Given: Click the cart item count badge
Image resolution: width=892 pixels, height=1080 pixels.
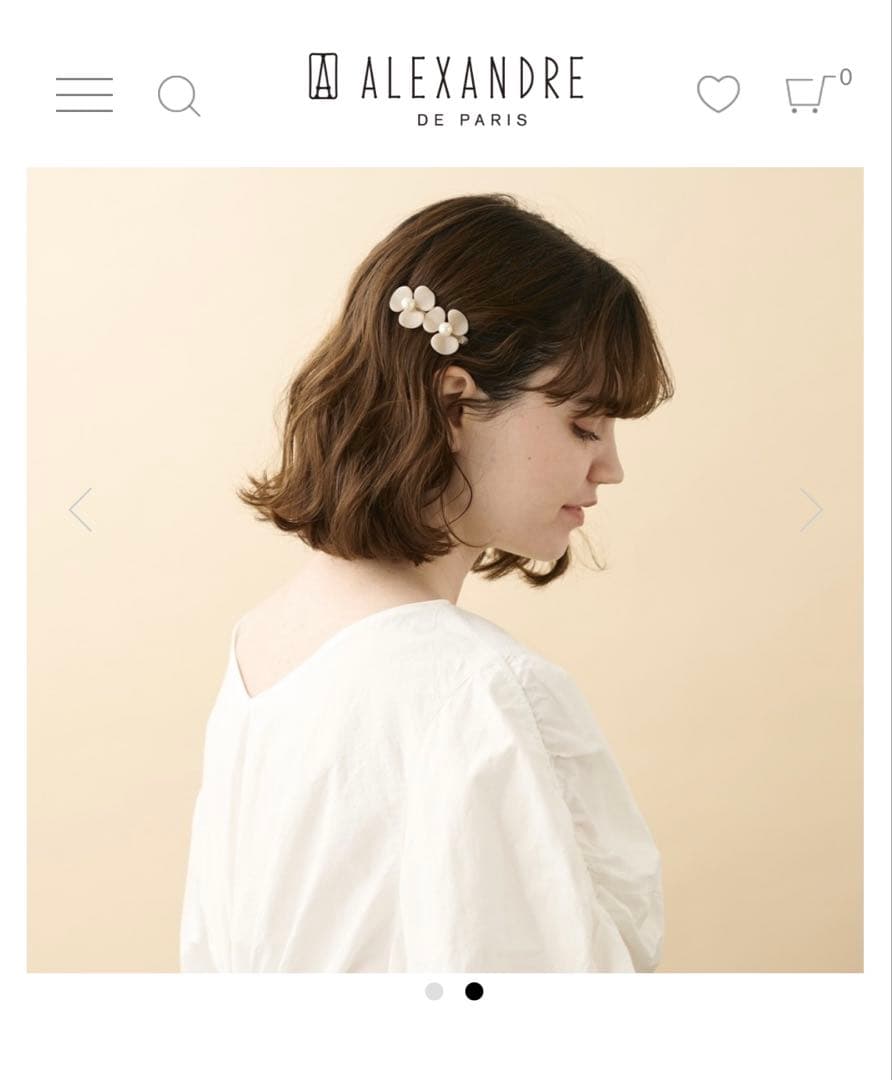Looking at the screenshot, I should click(x=843, y=78).
